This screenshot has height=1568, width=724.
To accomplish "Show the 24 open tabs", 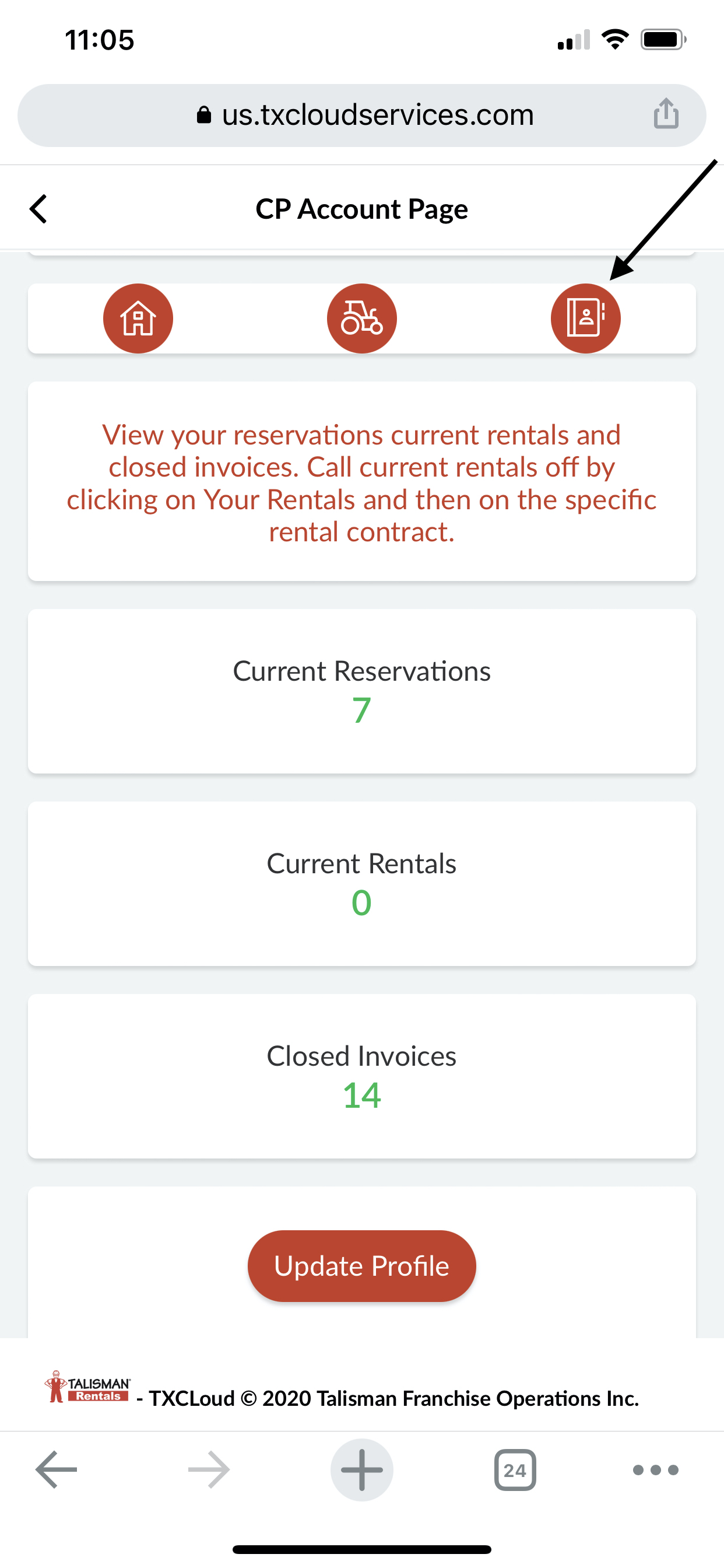I will pos(515,1469).
